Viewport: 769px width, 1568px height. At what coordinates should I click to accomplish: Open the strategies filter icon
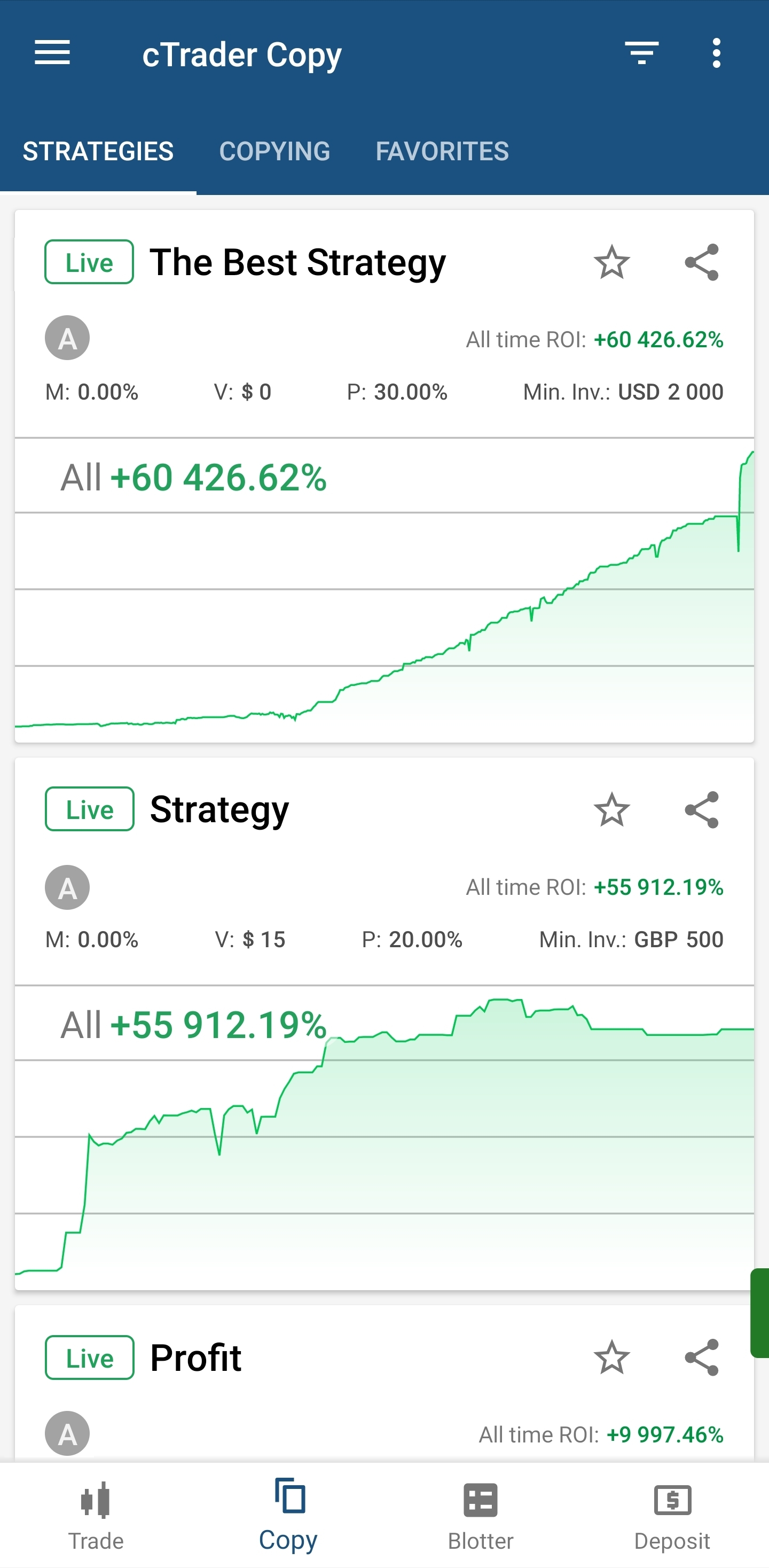pos(642,53)
